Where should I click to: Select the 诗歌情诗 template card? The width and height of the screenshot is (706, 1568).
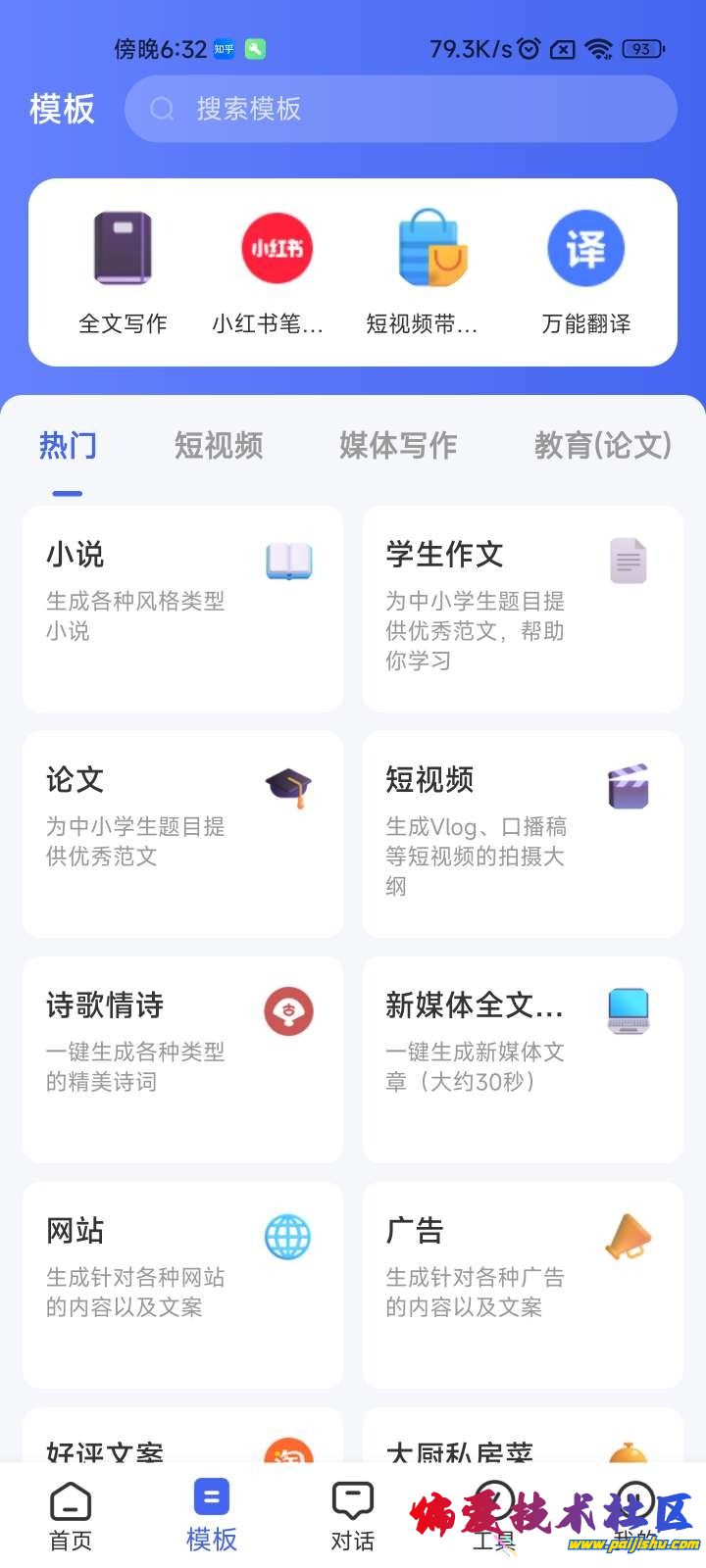[182, 1059]
